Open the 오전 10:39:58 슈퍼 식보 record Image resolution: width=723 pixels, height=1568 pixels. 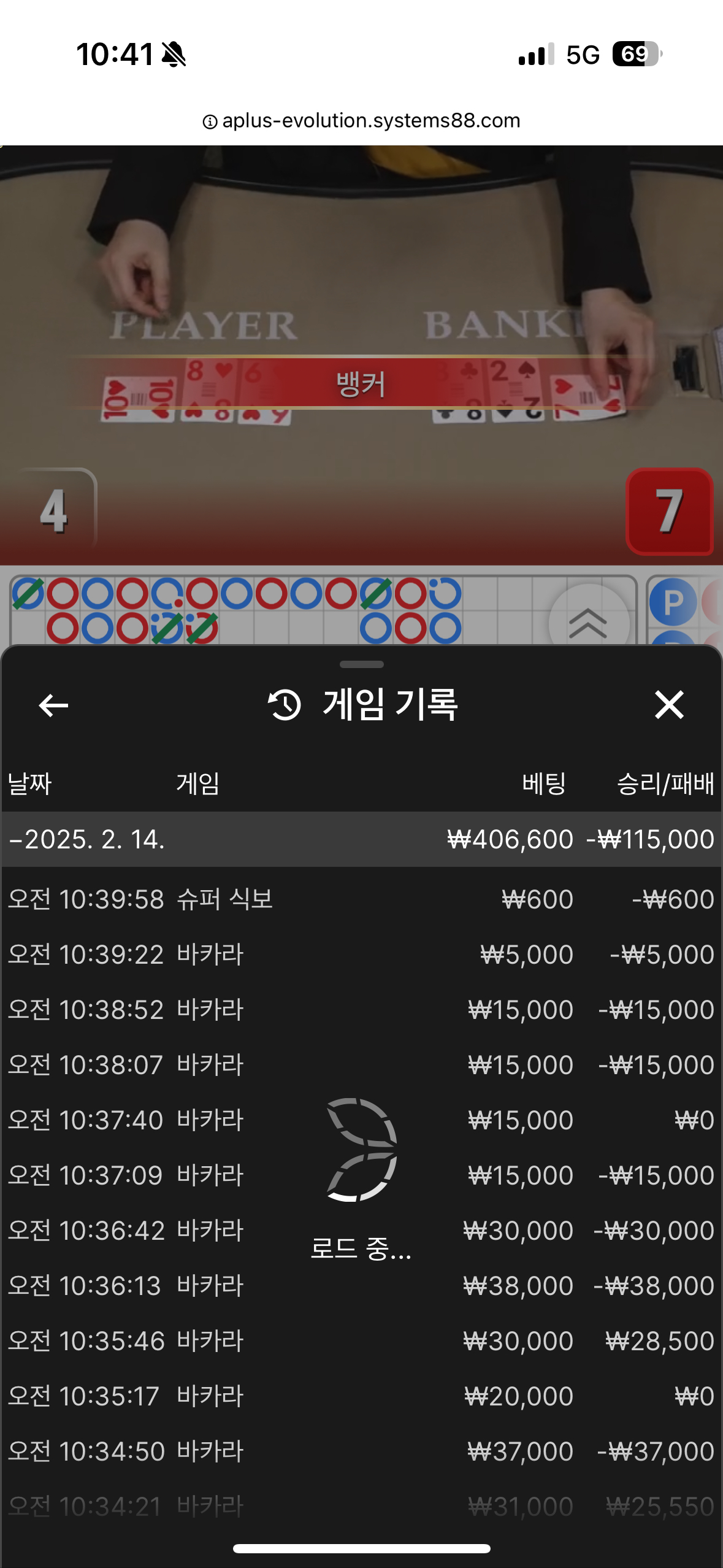pos(361,899)
